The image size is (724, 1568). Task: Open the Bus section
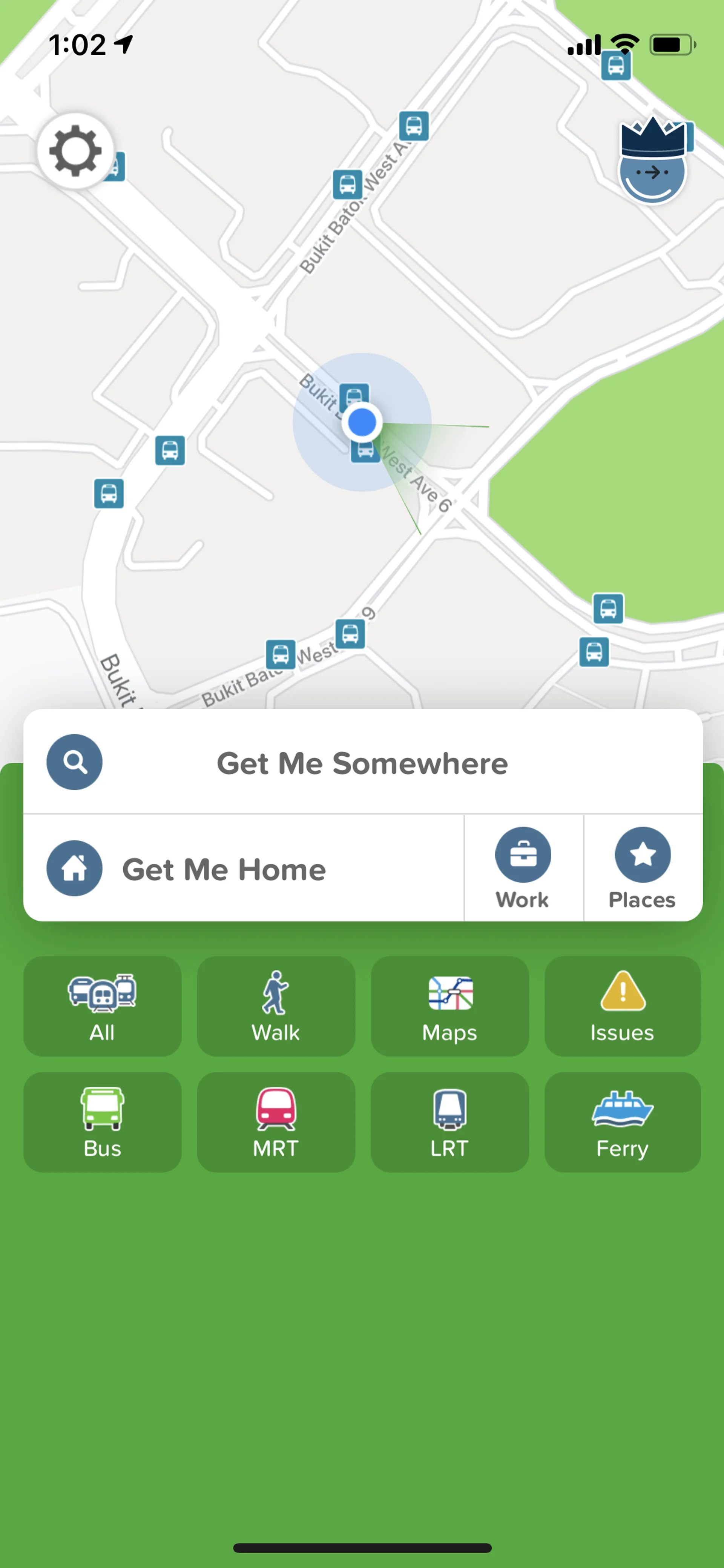point(102,1122)
